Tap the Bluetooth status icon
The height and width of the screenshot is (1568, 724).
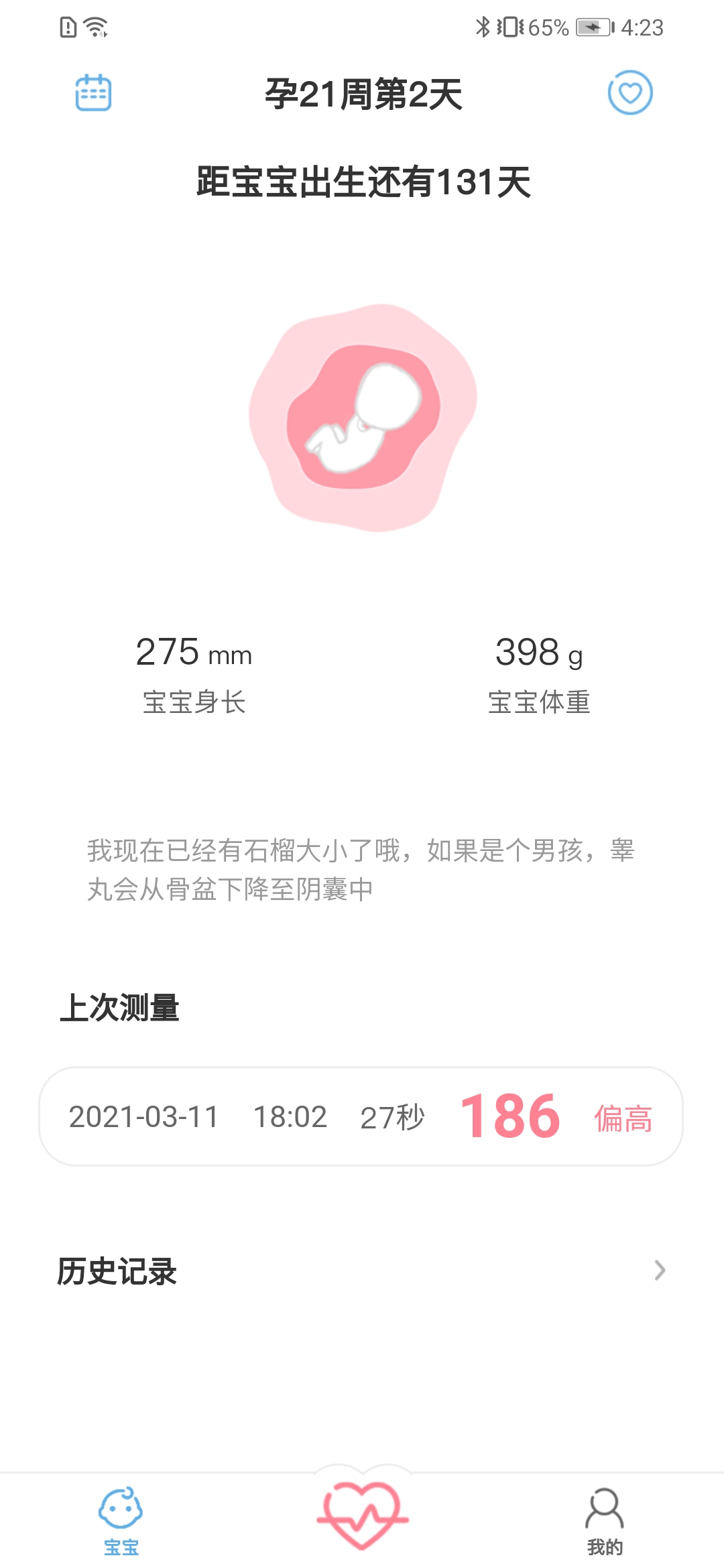tap(481, 27)
